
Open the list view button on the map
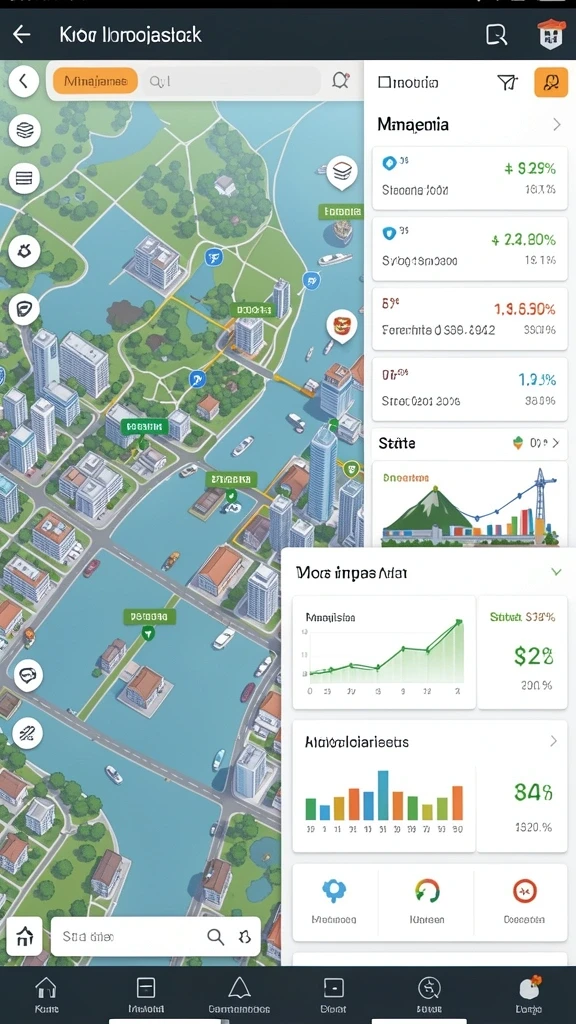(x=24, y=178)
